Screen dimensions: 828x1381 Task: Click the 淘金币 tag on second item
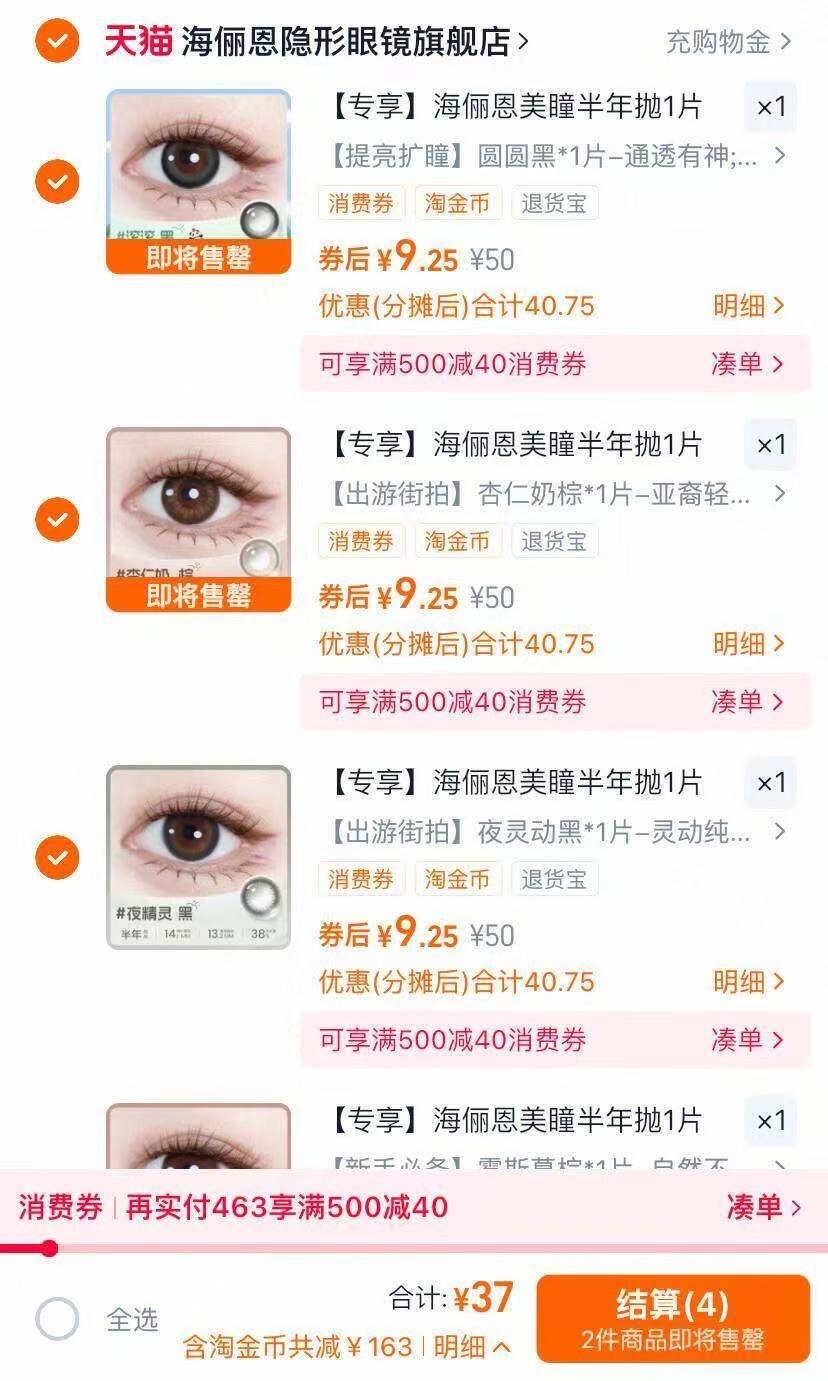(457, 541)
